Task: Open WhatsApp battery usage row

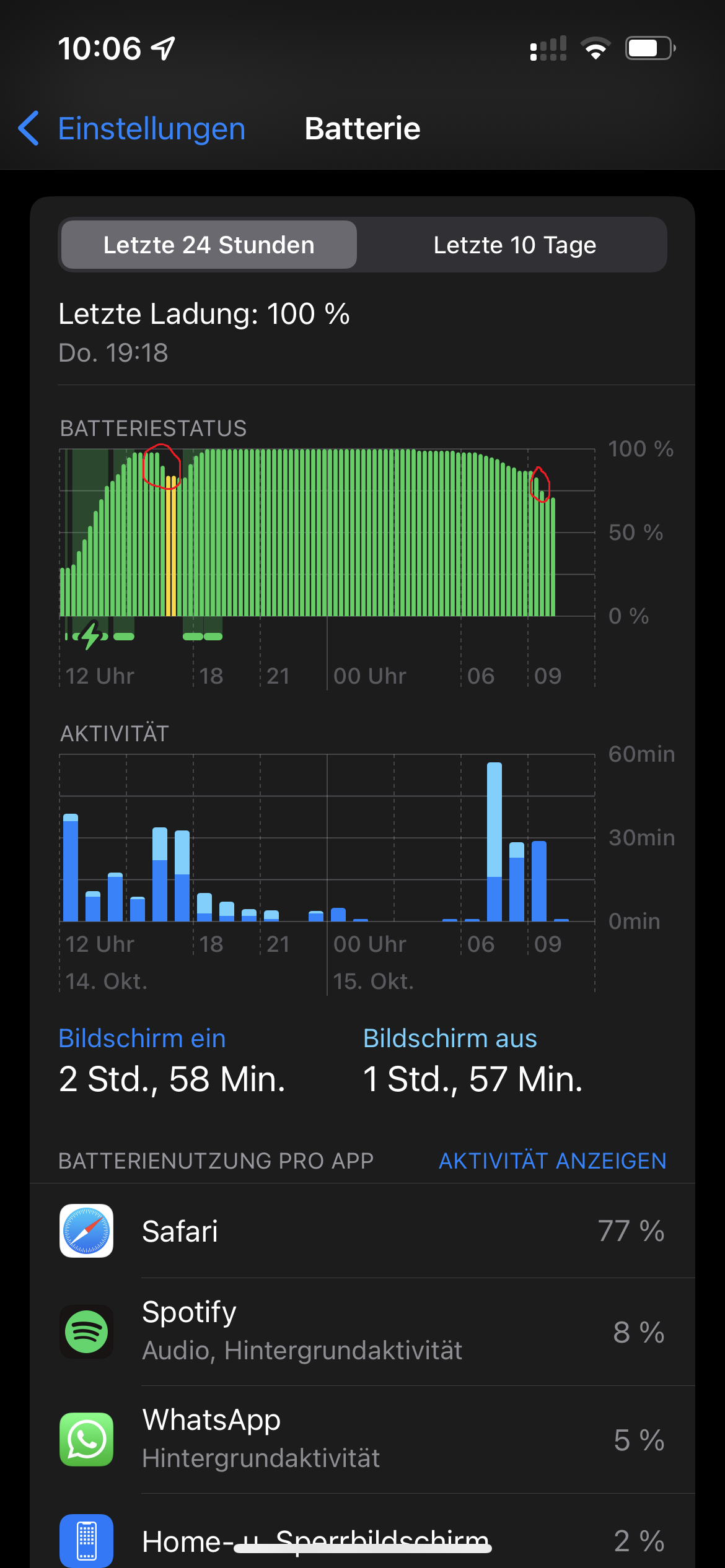Action: tap(362, 1439)
